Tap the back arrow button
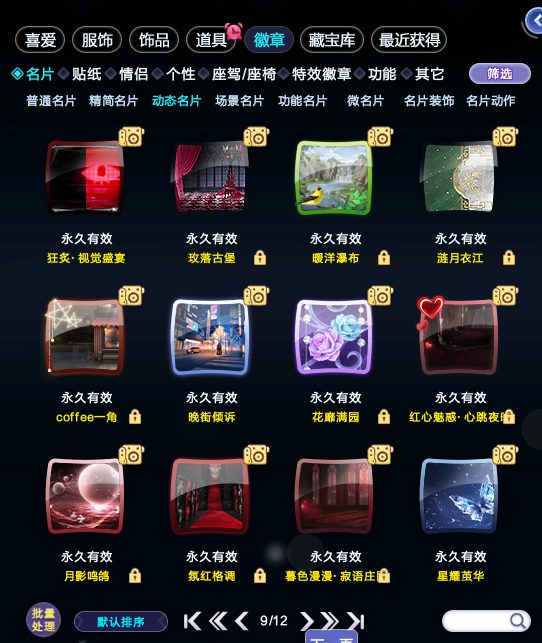 (535, 21)
